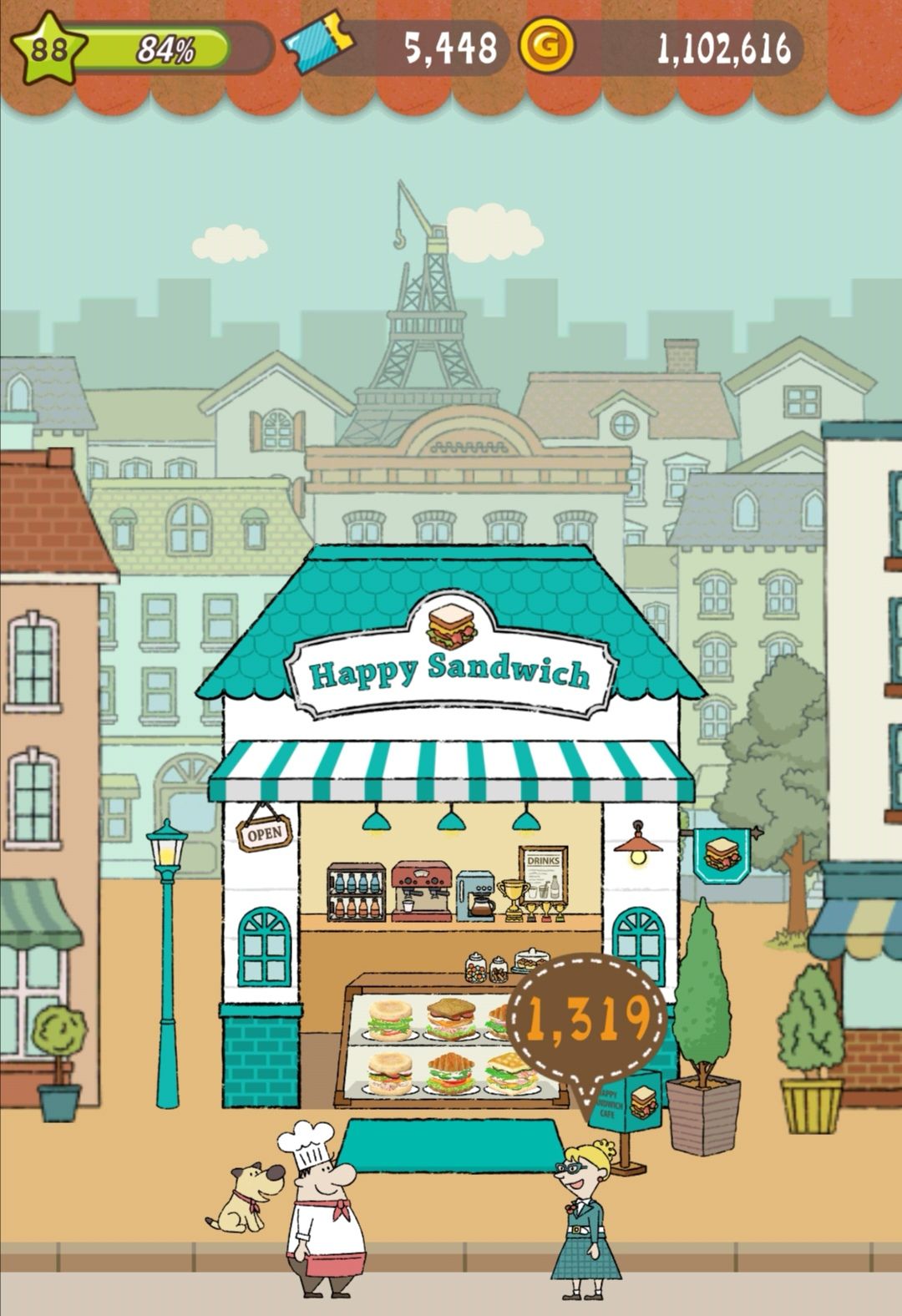The height and width of the screenshot is (1316, 902).
Task: Open the bottled drinks fridge
Action: pyautogui.click(x=355, y=892)
